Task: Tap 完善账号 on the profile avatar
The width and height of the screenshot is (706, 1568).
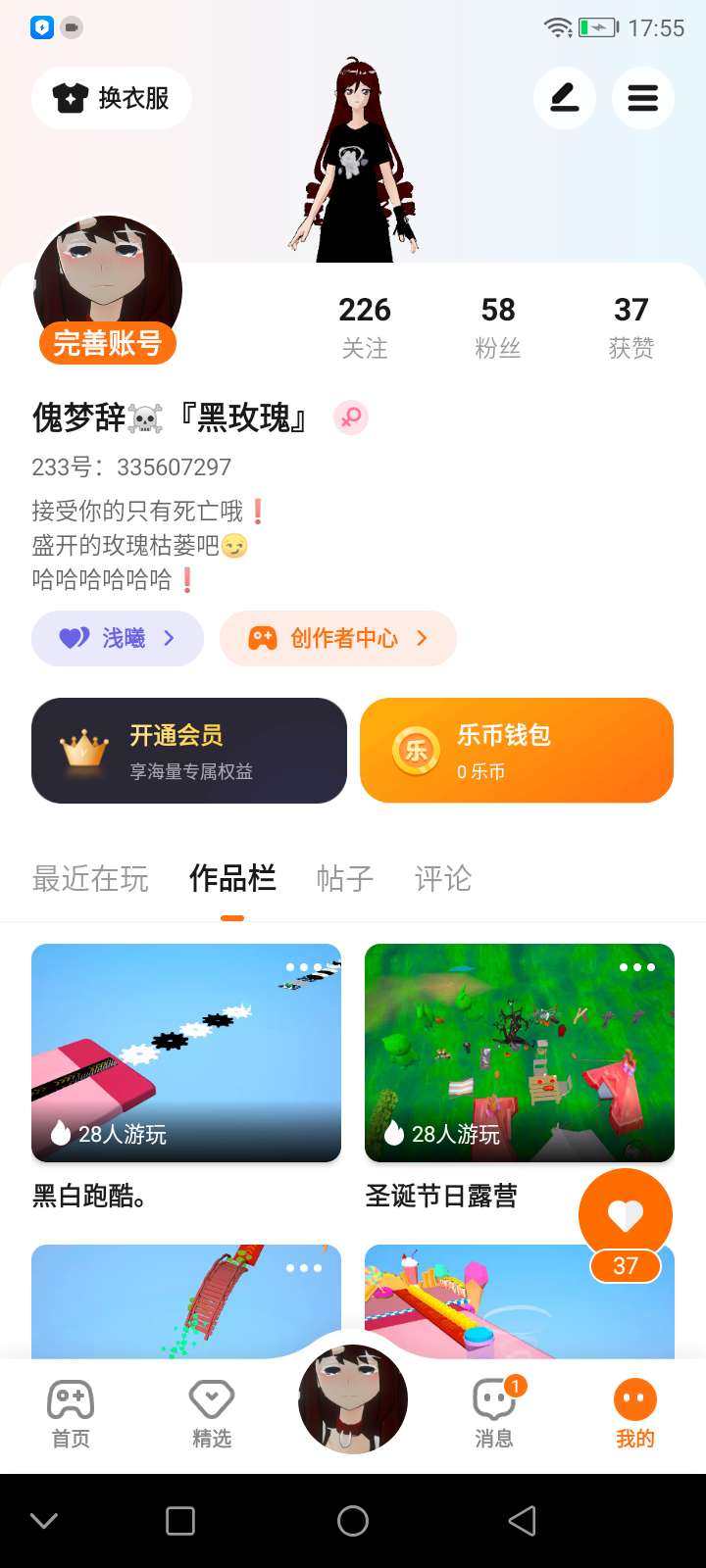Action: (x=108, y=344)
